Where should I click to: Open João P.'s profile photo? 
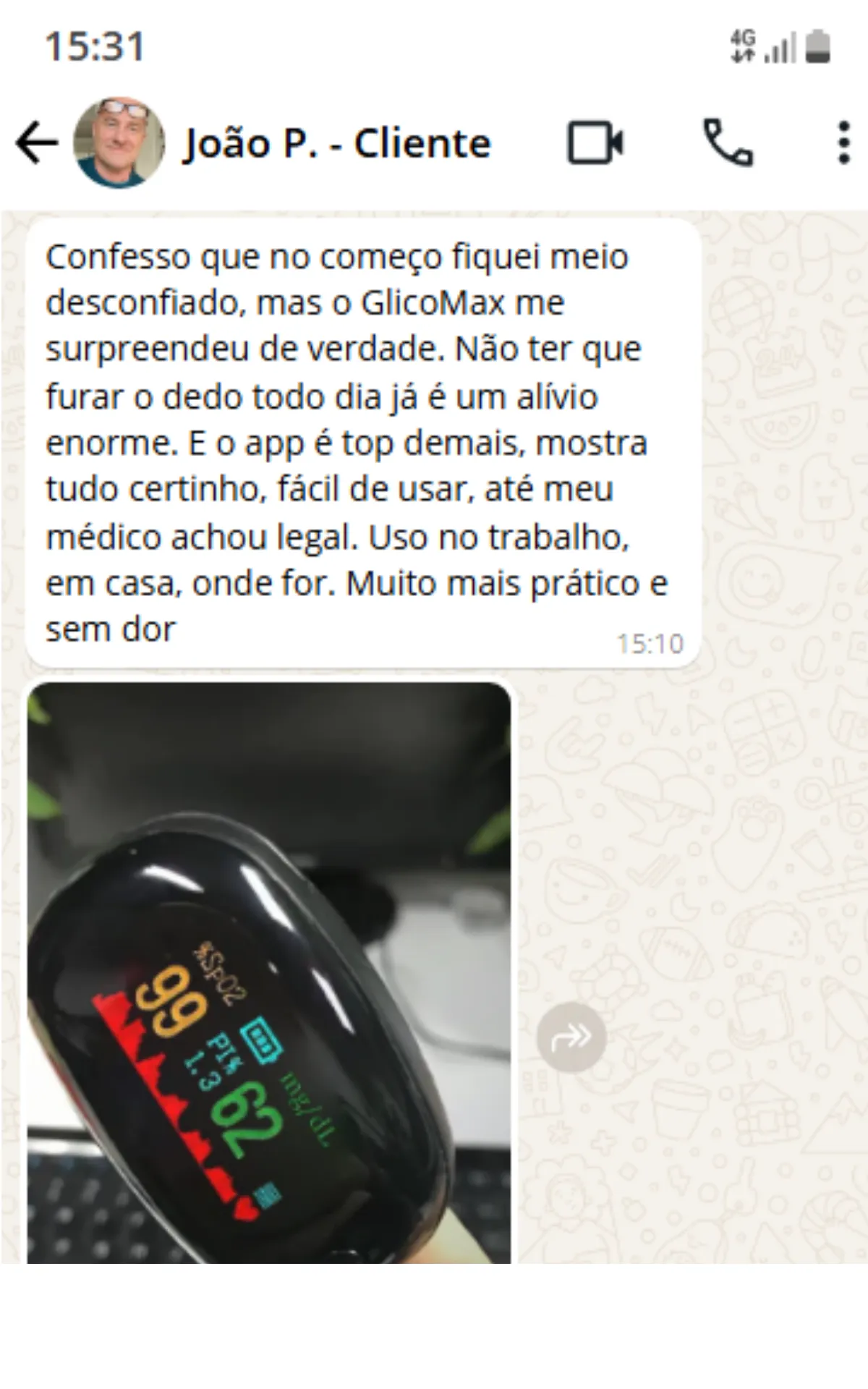pyautogui.click(x=119, y=143)
